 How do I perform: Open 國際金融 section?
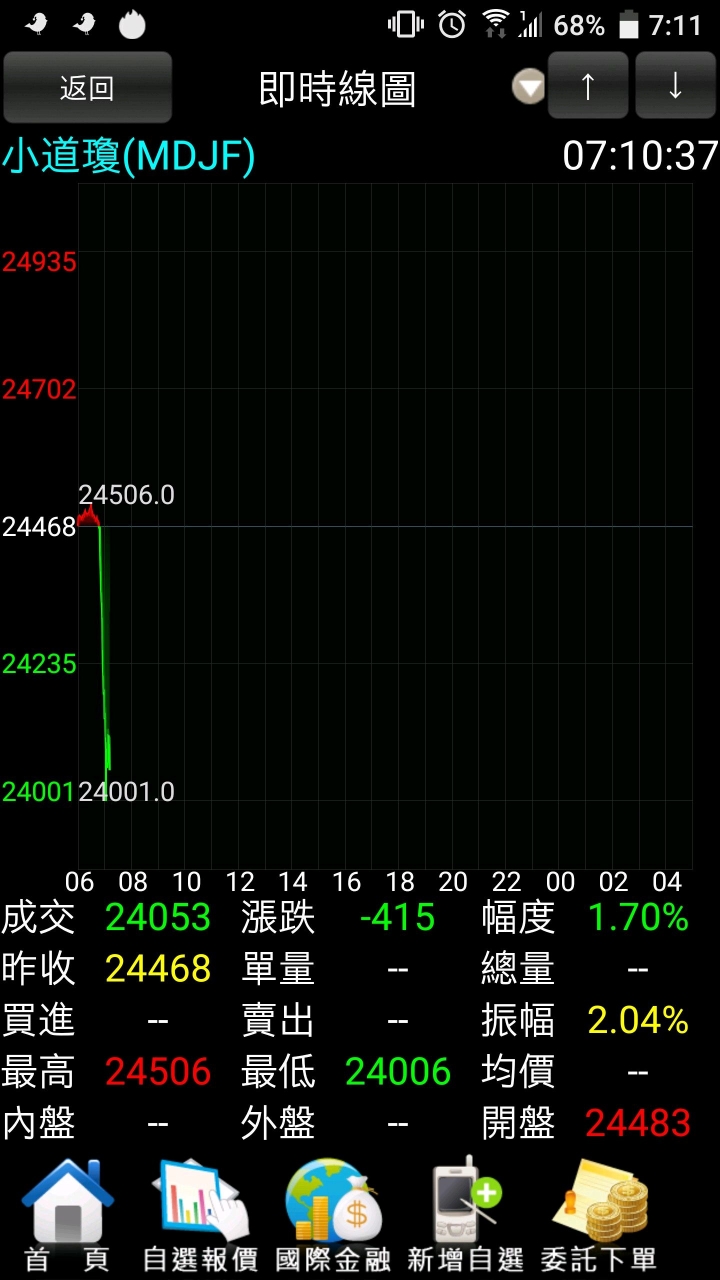[x=333, y=1217]
